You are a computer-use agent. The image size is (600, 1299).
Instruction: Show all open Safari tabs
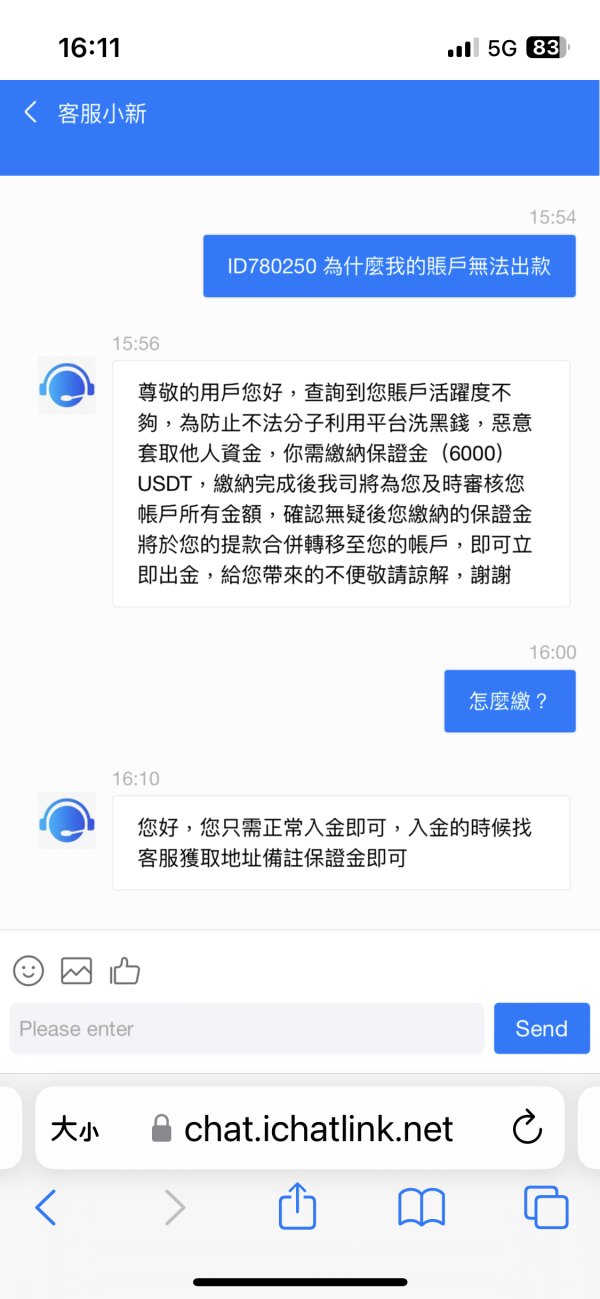tap(546, 1208)
